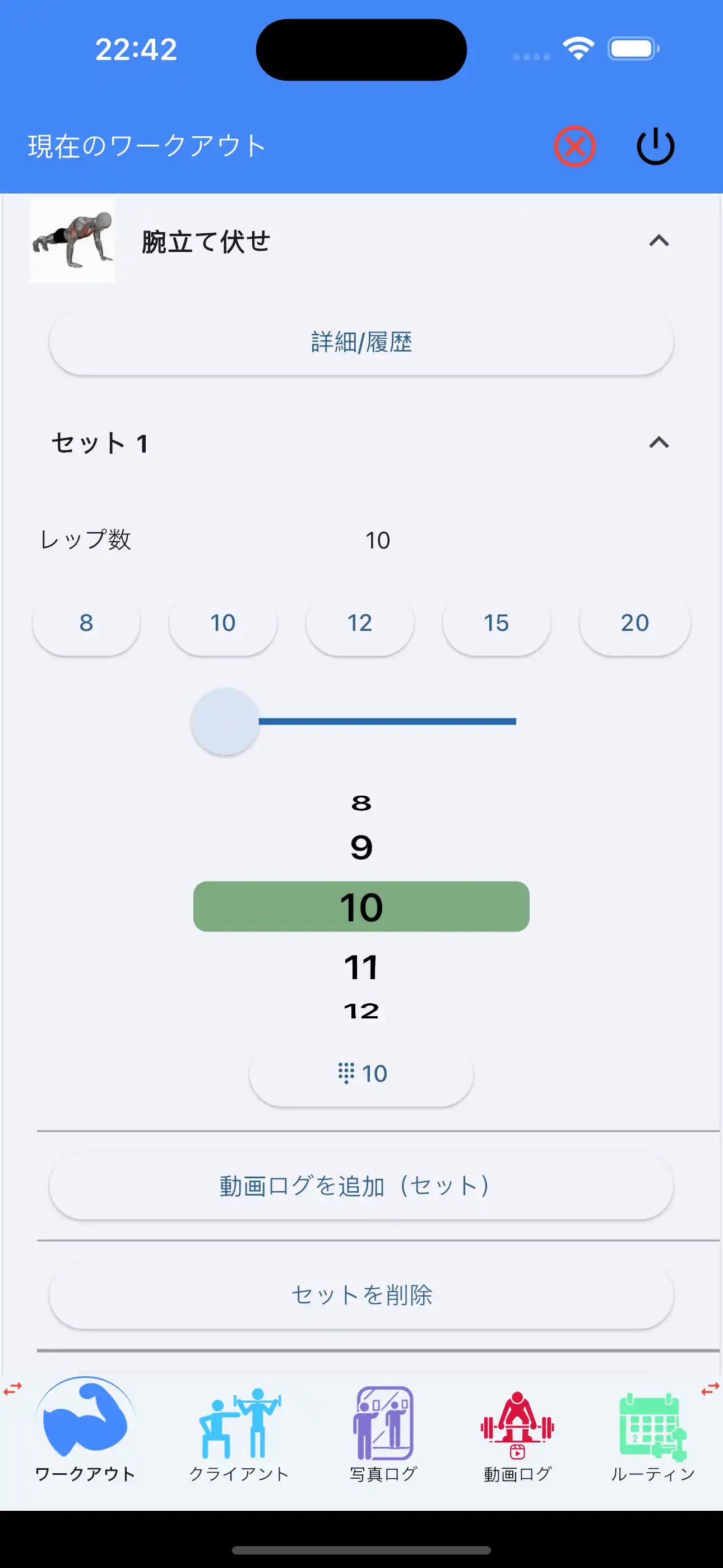Tap the red 動画ログ weightlifter icon
The width and height of the screenshot is (723, 1568).
pos(516,1426)
